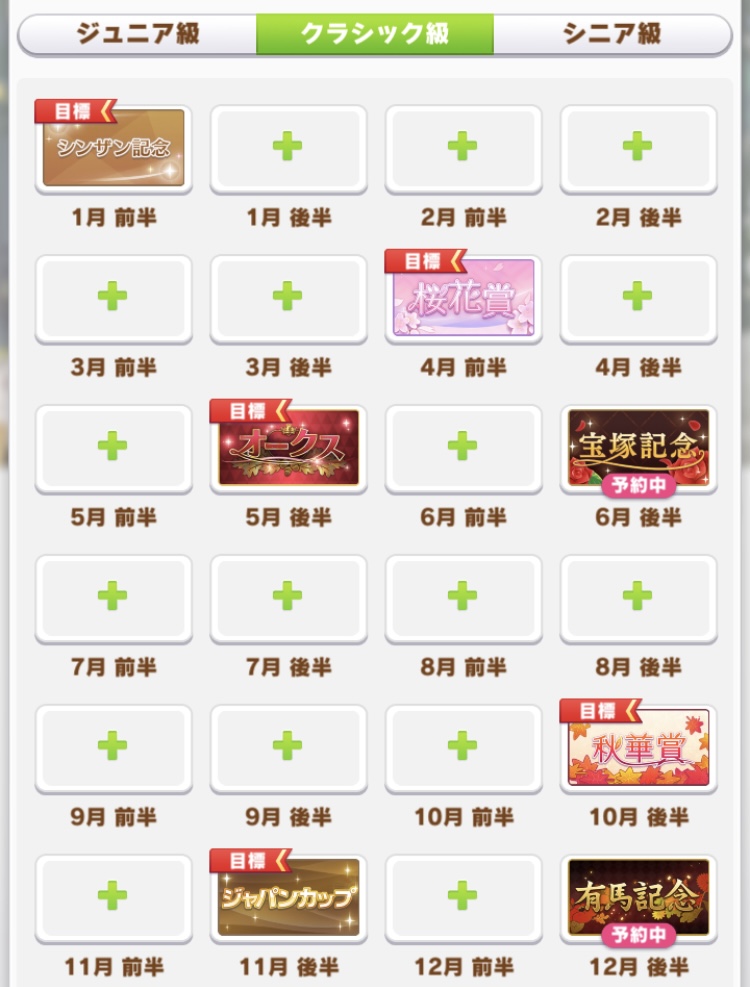Click the 予約中 badge on 宝塚記念
Screen dimensions: 750x987
[638, 487]
